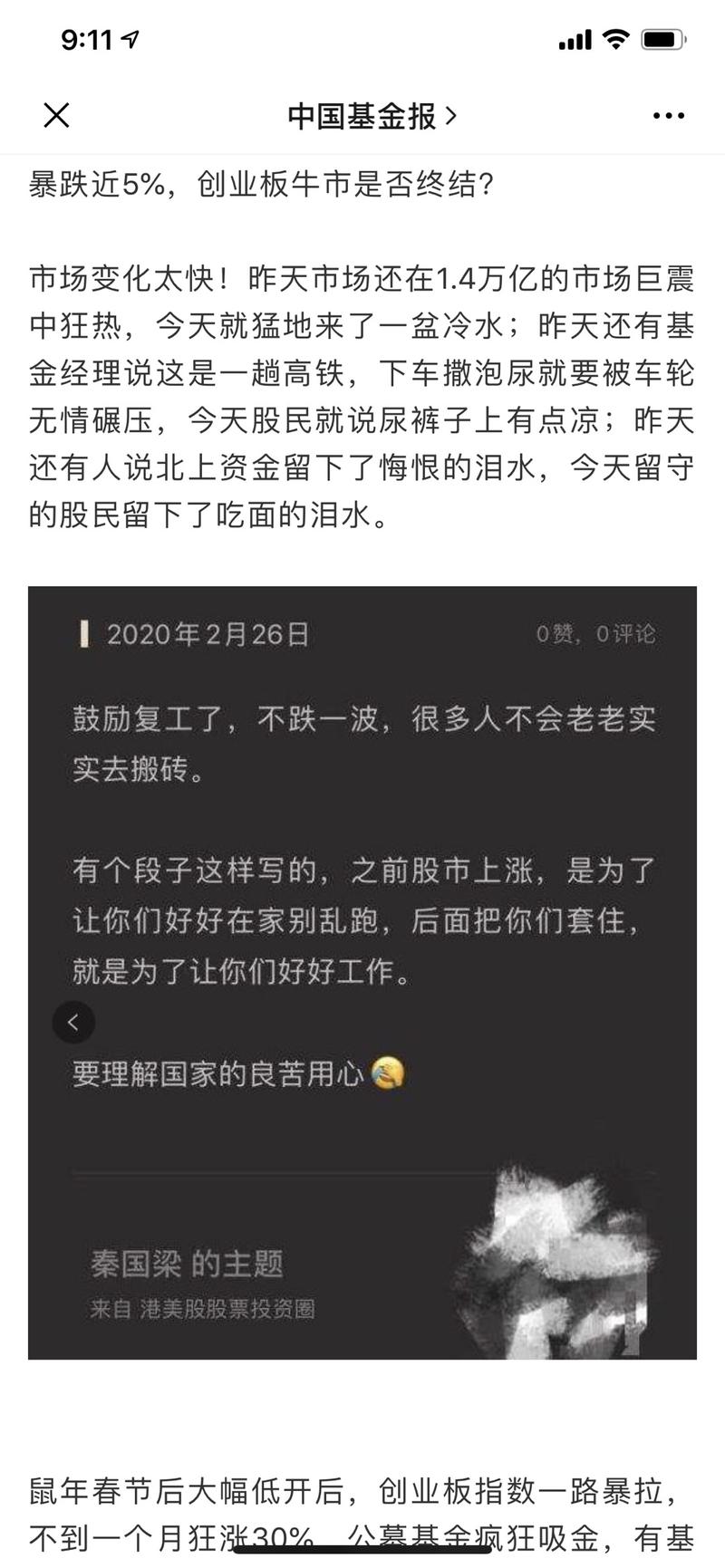Open the 中国基金报 account profile
Screen dimensions: 725x1568
point(362,116)
